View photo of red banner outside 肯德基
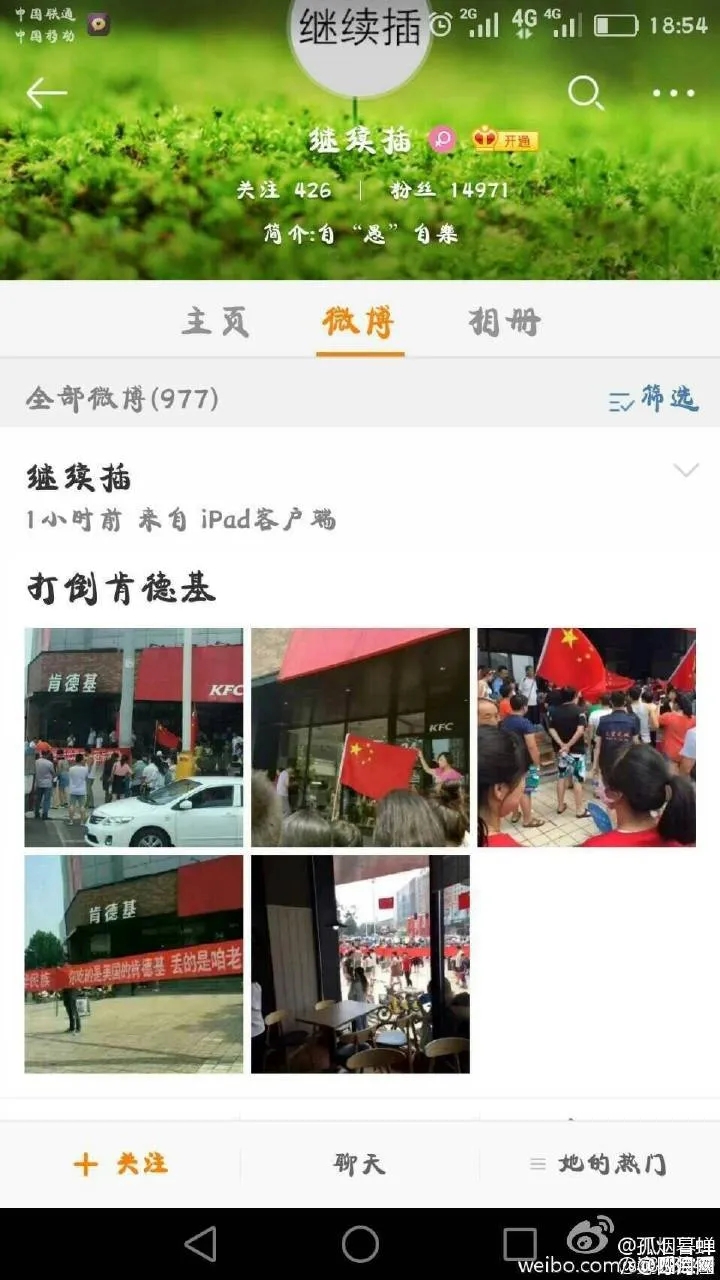Image resolution: width=720 pixels, height=1280 pixels. point(134,964)
